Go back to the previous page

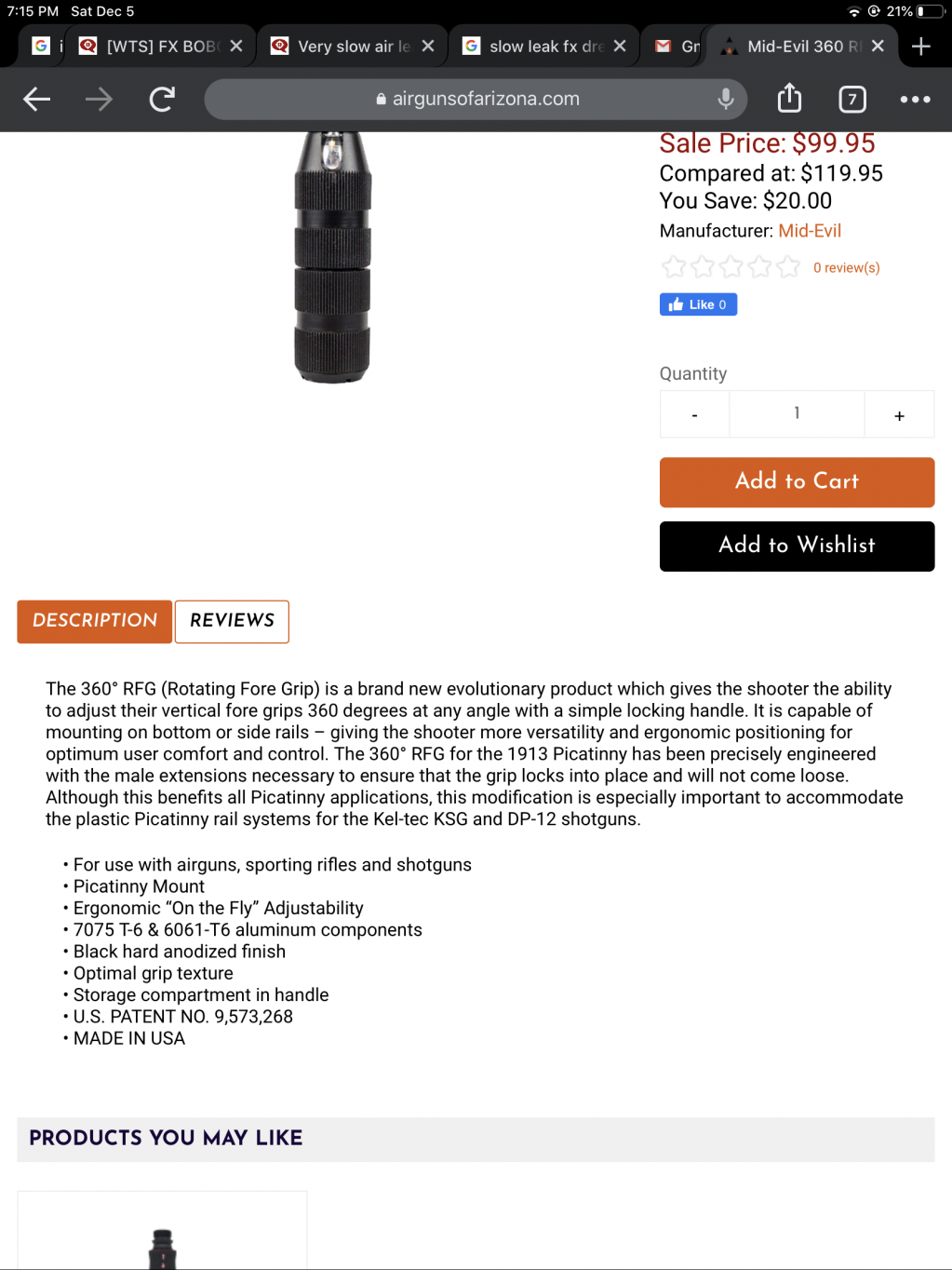(x=36, y=99)
